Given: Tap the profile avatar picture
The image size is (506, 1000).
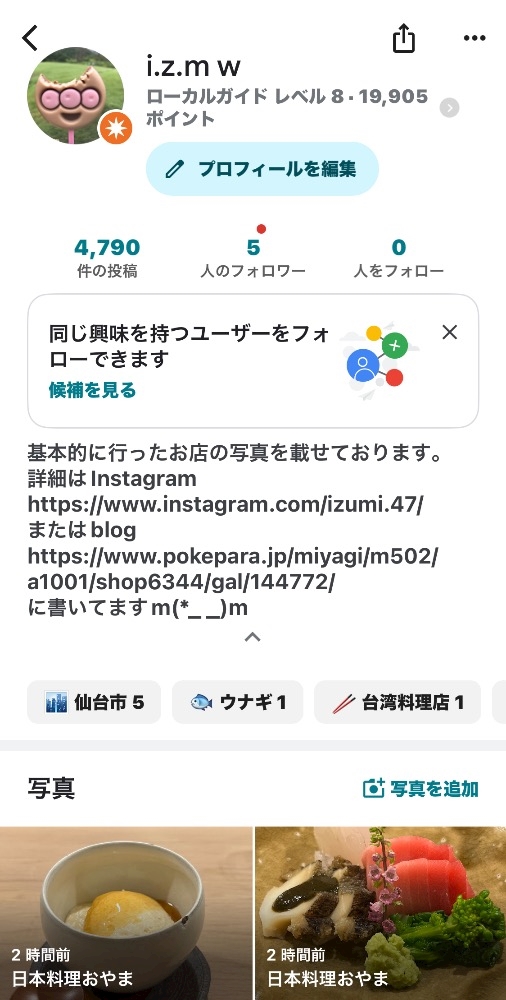Looking at the screenshot, I should click(x=76, y=96).
